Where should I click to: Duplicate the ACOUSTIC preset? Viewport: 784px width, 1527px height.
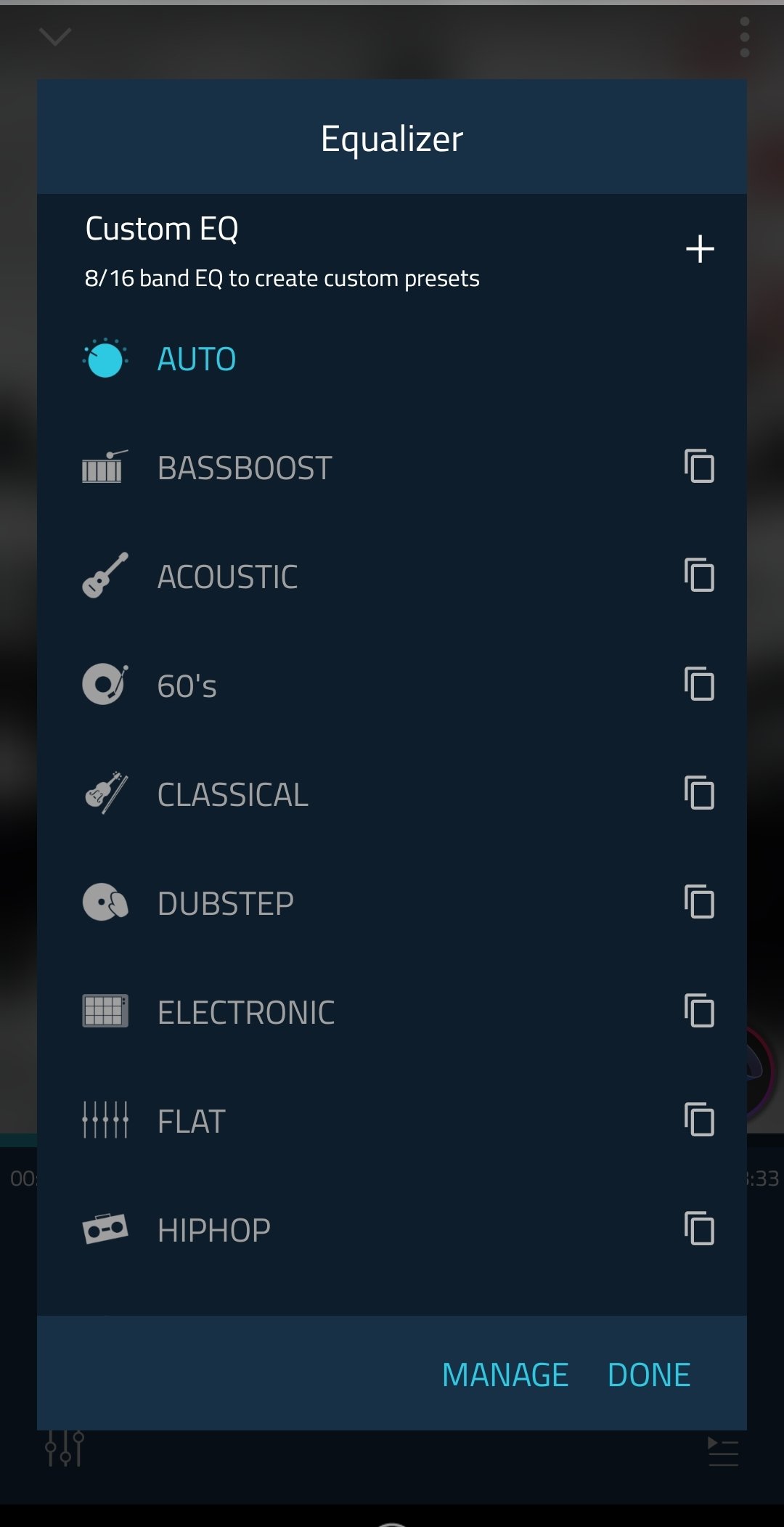point(699,575)
